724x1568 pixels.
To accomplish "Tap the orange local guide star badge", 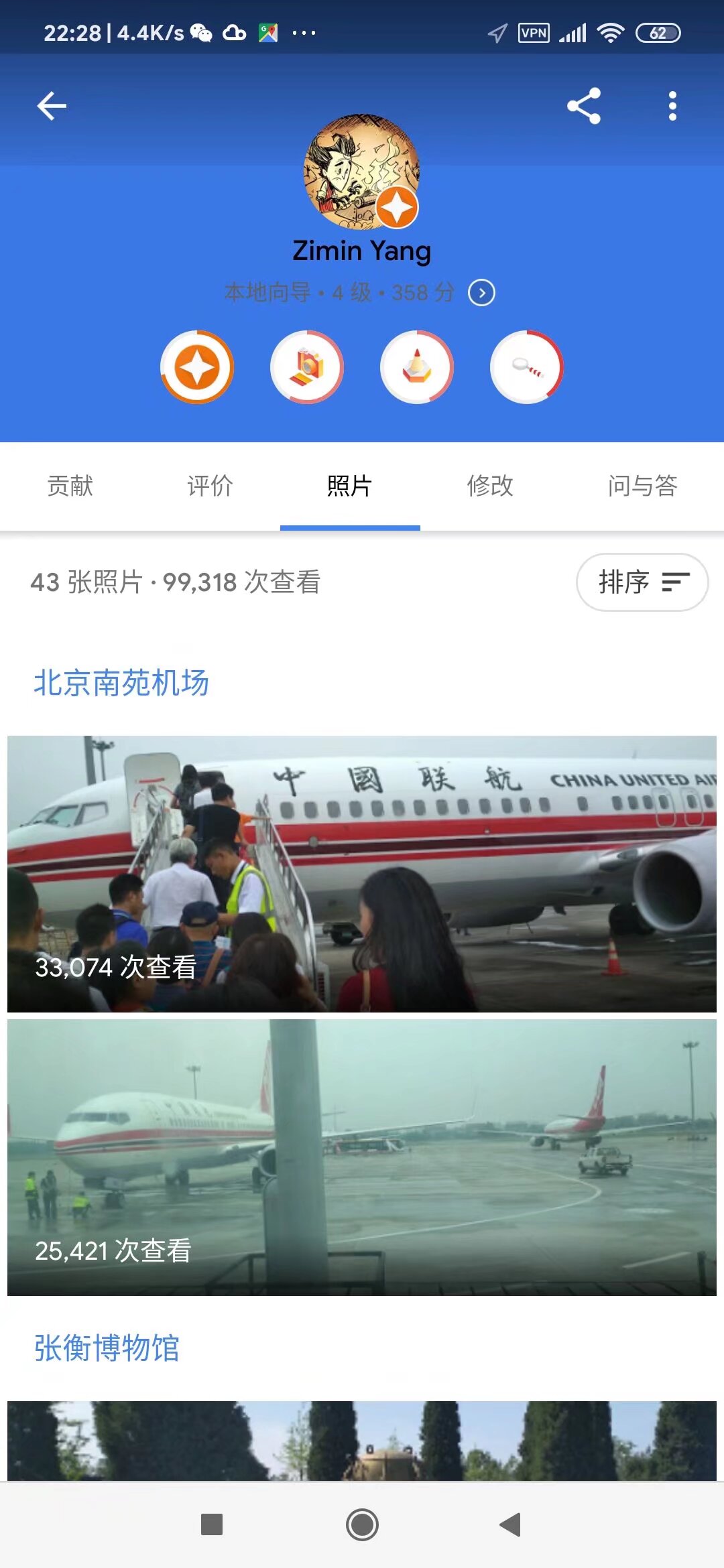I will pyautogui.click(x=197, y=367).
